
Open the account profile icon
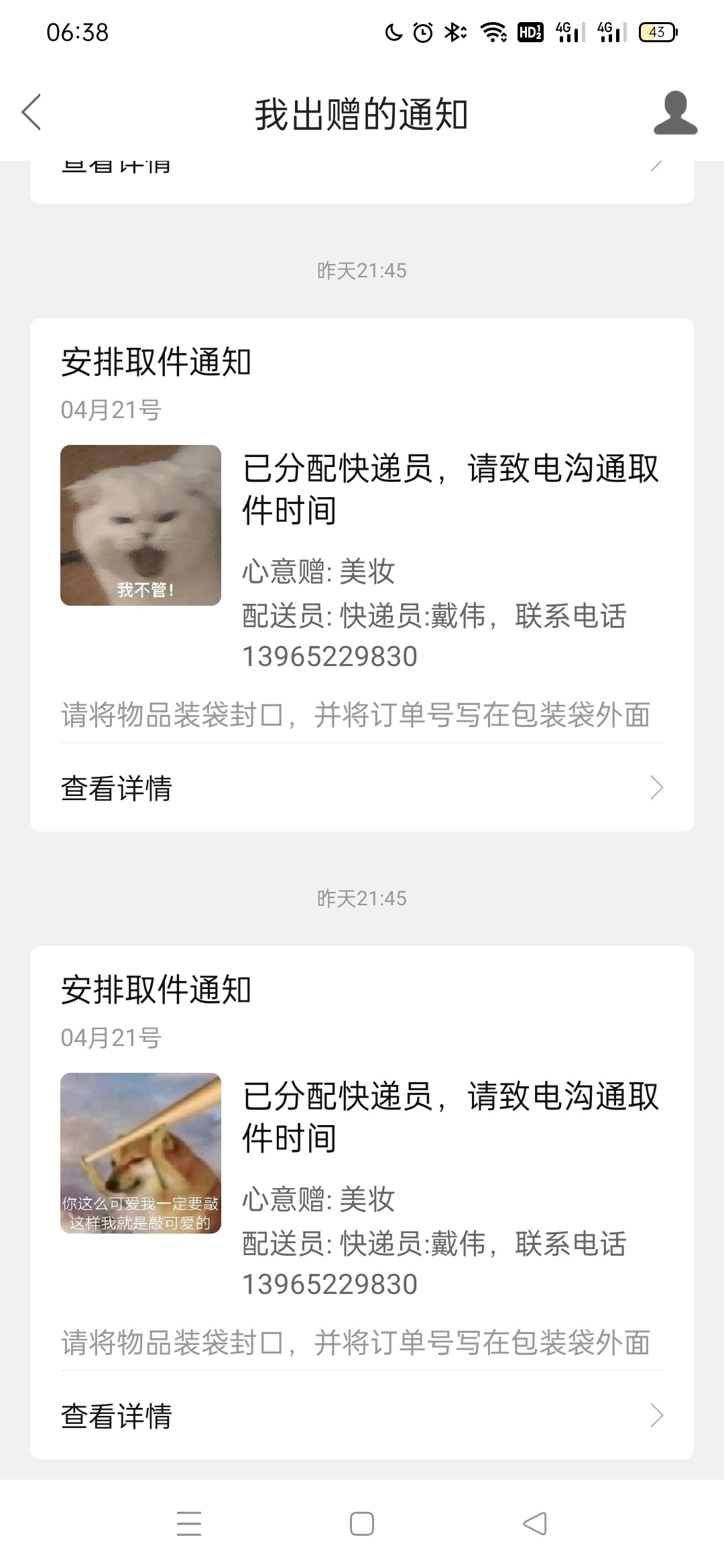[x=675, y=113]
